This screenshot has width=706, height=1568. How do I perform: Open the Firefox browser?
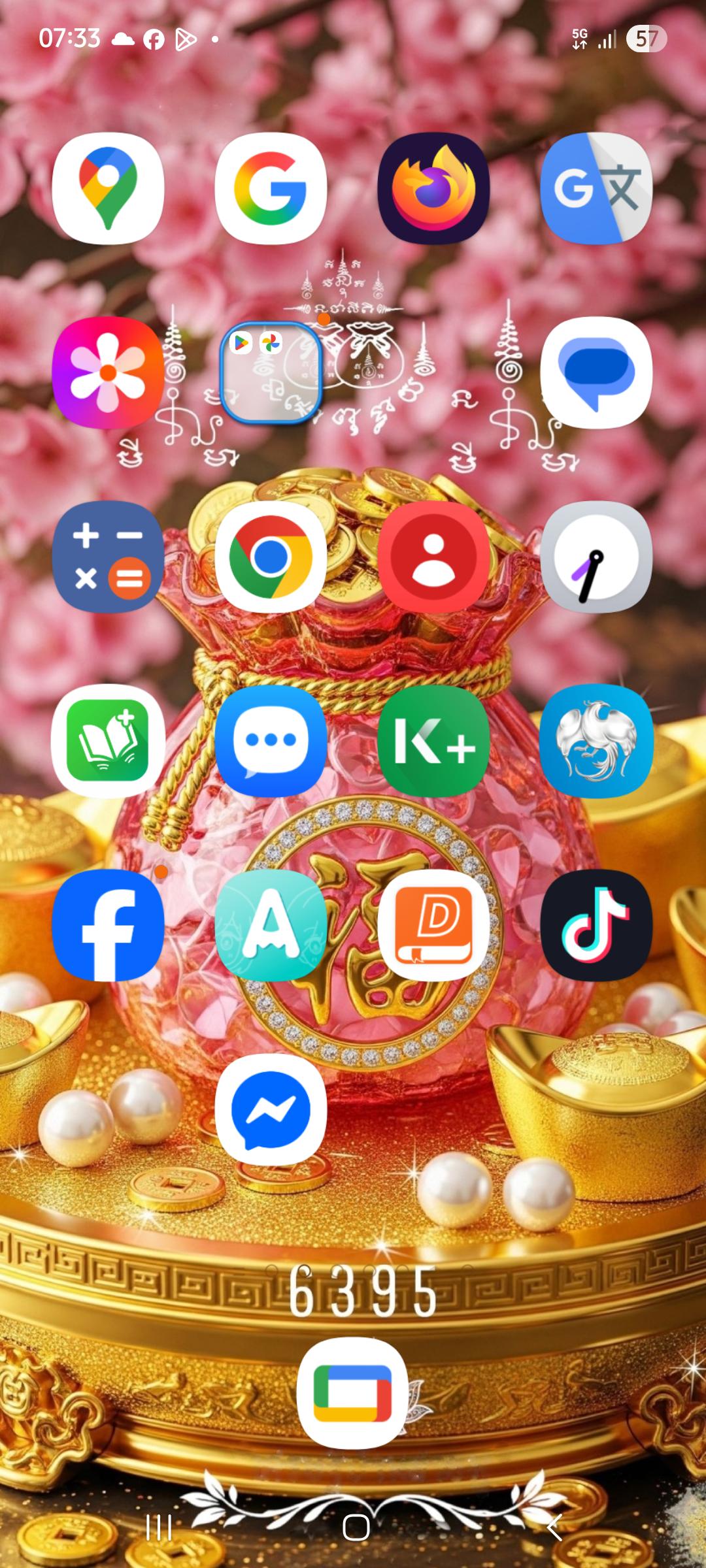pos(433,188)
